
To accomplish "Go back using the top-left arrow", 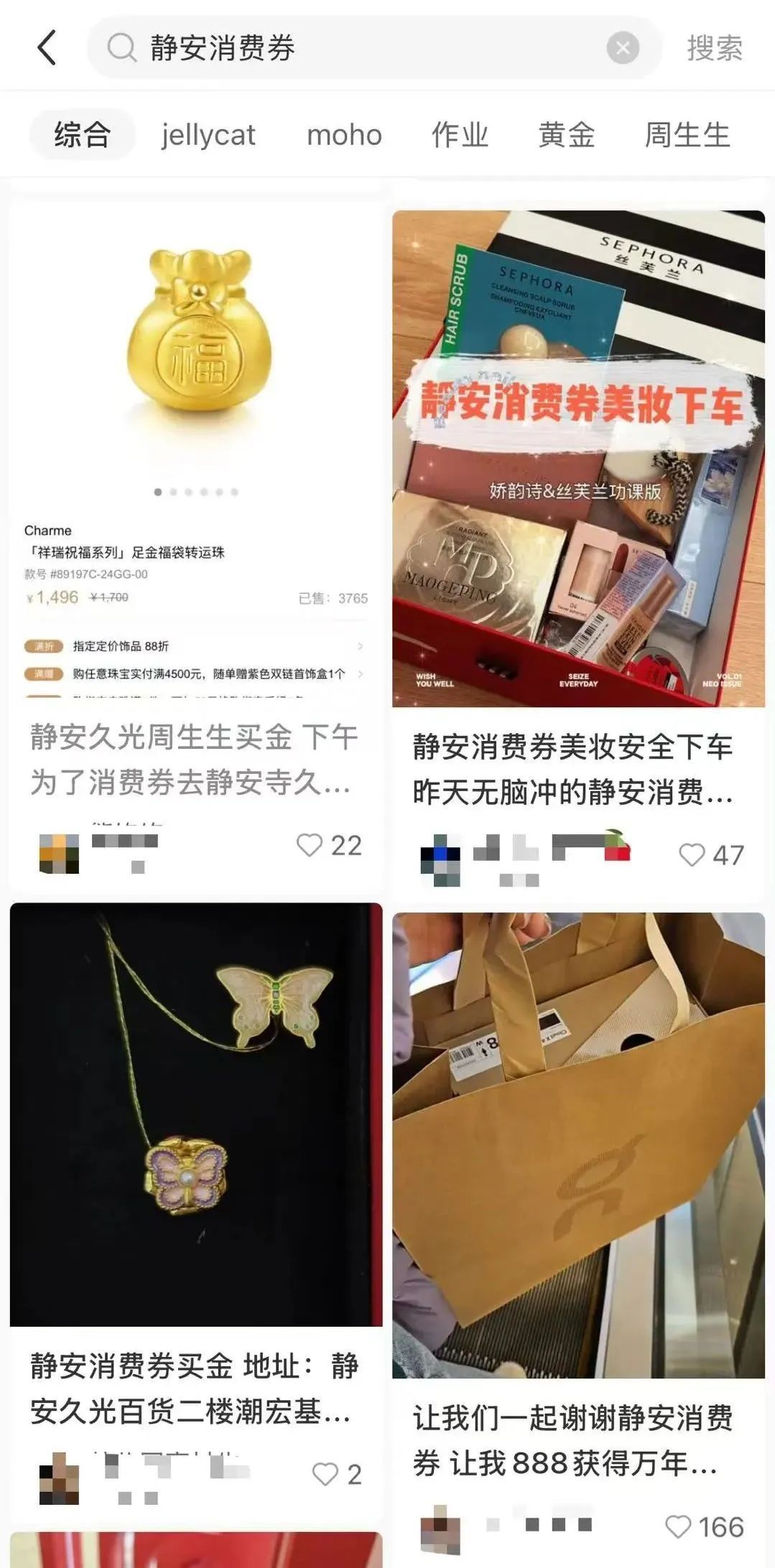I will pos(47,48).
